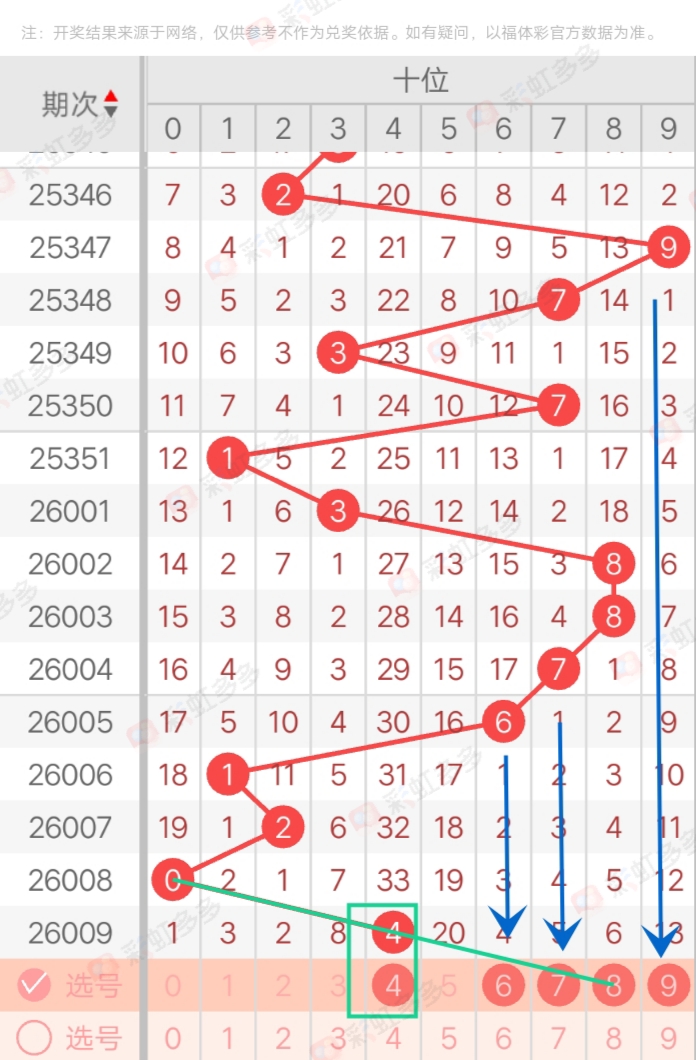Deselect number 7 in the ticked 选号 row
This screenshot has width=696, height=1060.
coord(559,986)
